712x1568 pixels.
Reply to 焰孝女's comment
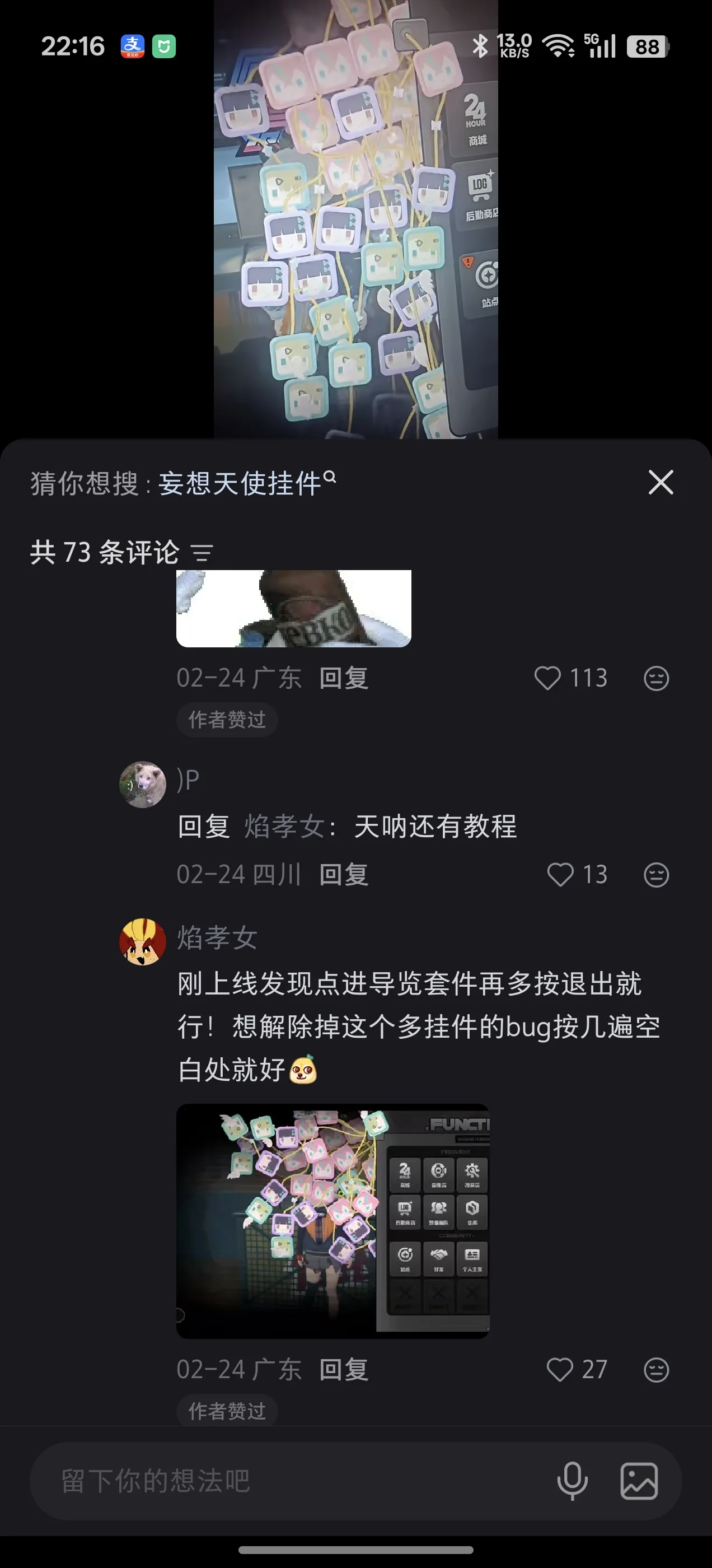coord(344,1370)
